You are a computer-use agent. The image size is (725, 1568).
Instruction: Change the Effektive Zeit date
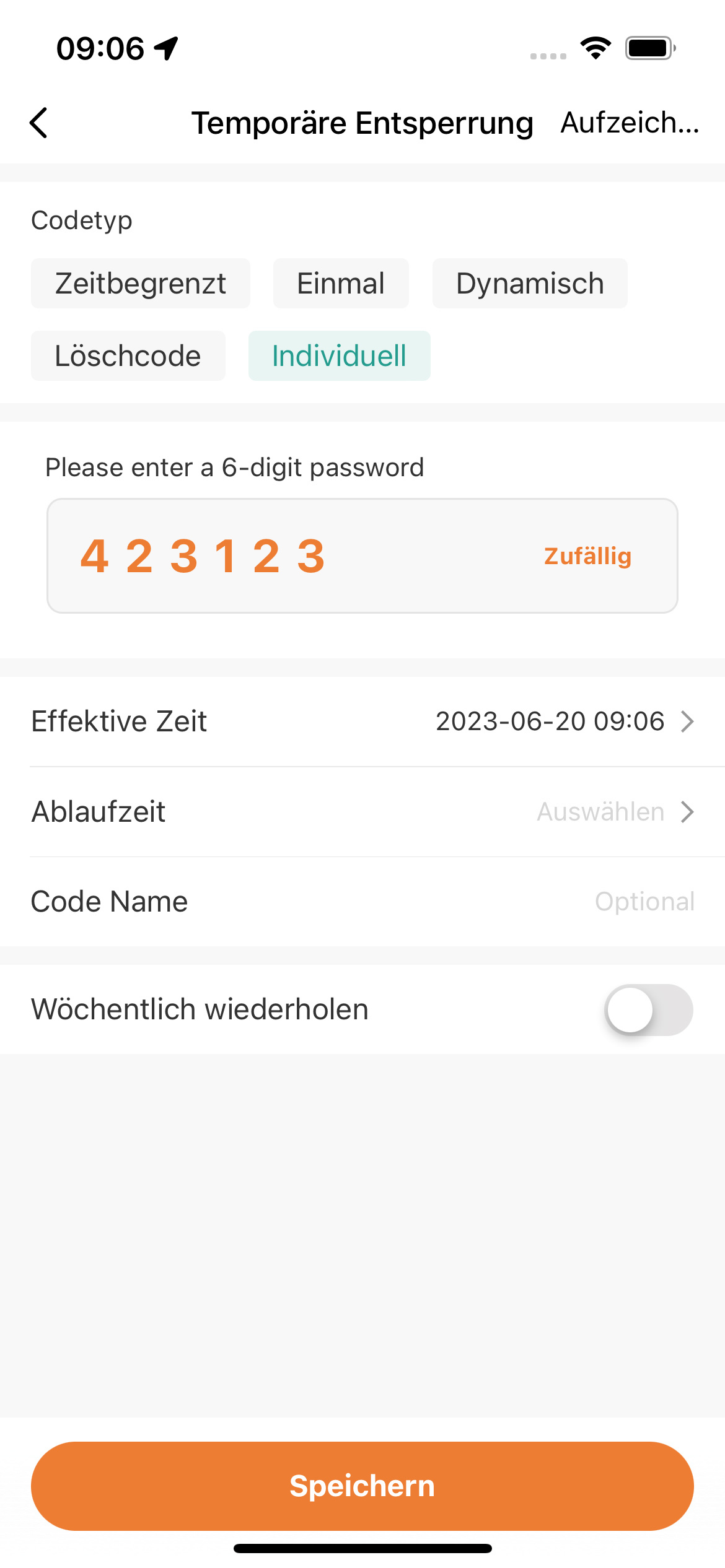point(563,721)
